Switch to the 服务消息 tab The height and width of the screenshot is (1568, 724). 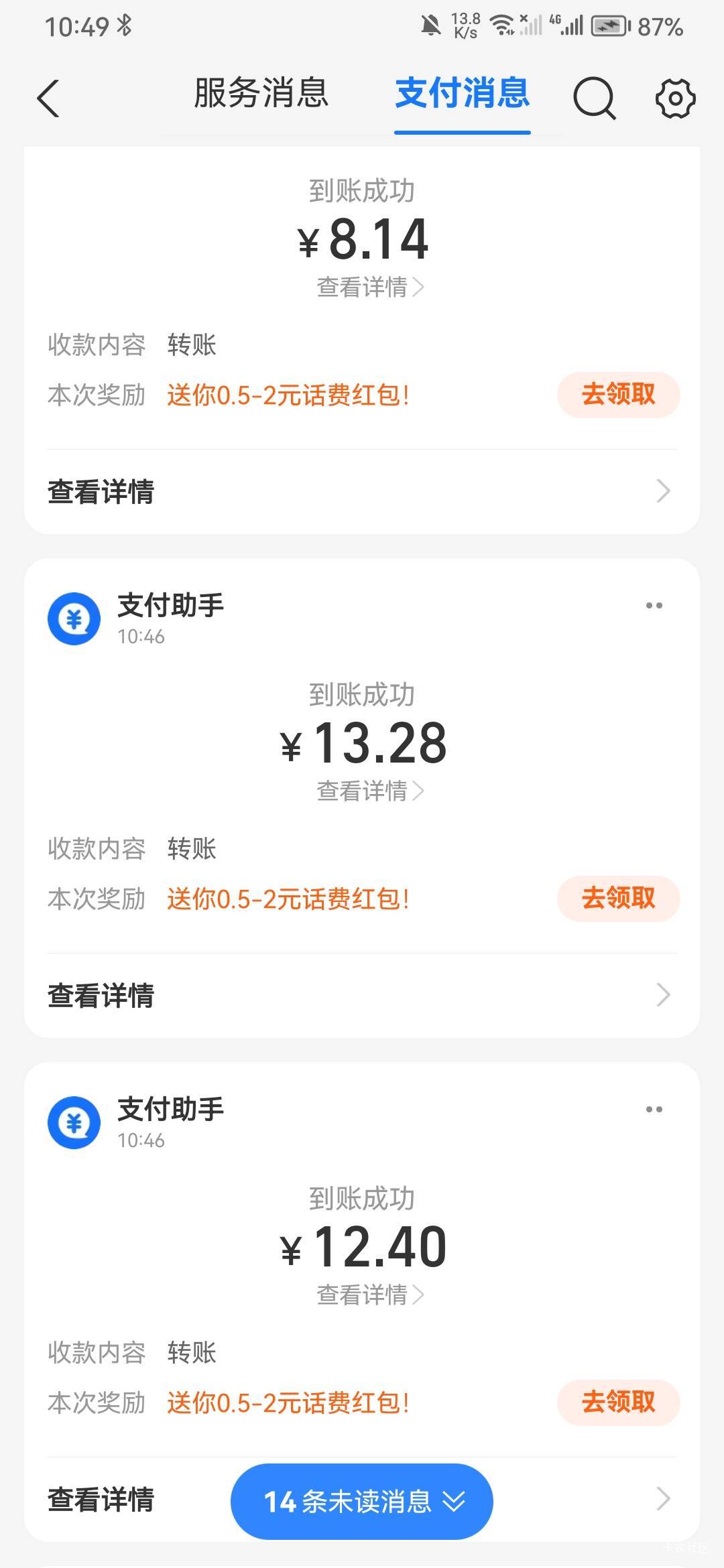point(261,92)
